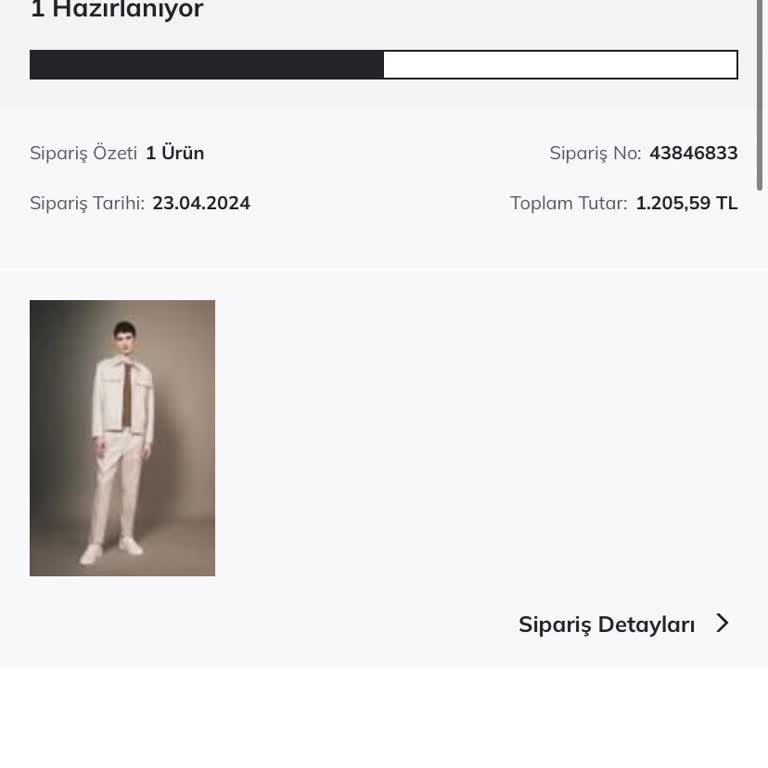Tap the ordered product photo thumbnail
The image size is (768, 768).
tap(122, 438)
